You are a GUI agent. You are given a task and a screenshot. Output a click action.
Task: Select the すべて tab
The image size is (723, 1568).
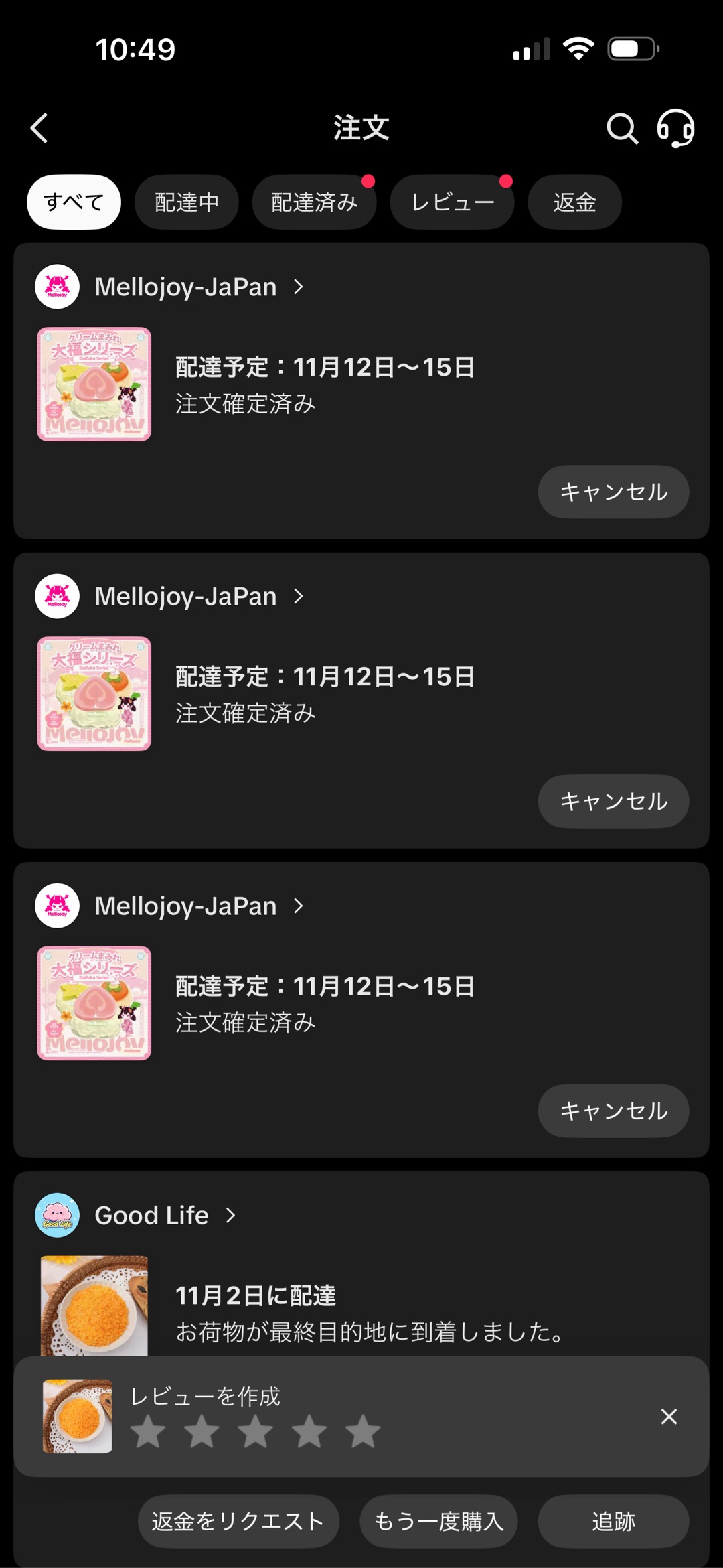click(x=74, y=202)
